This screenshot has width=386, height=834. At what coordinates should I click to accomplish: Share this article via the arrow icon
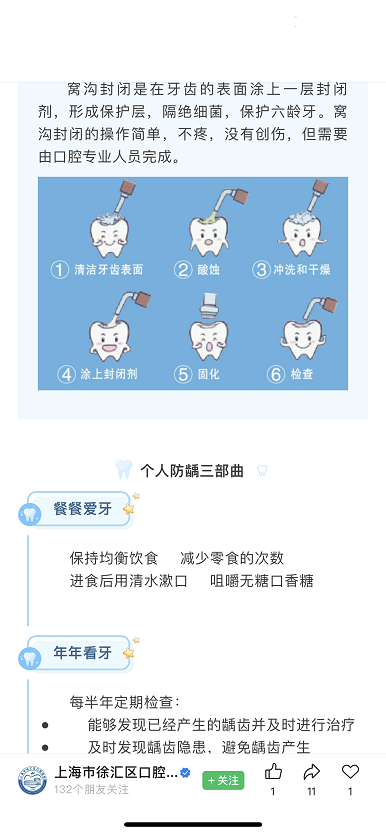click(x=312, y=771)
